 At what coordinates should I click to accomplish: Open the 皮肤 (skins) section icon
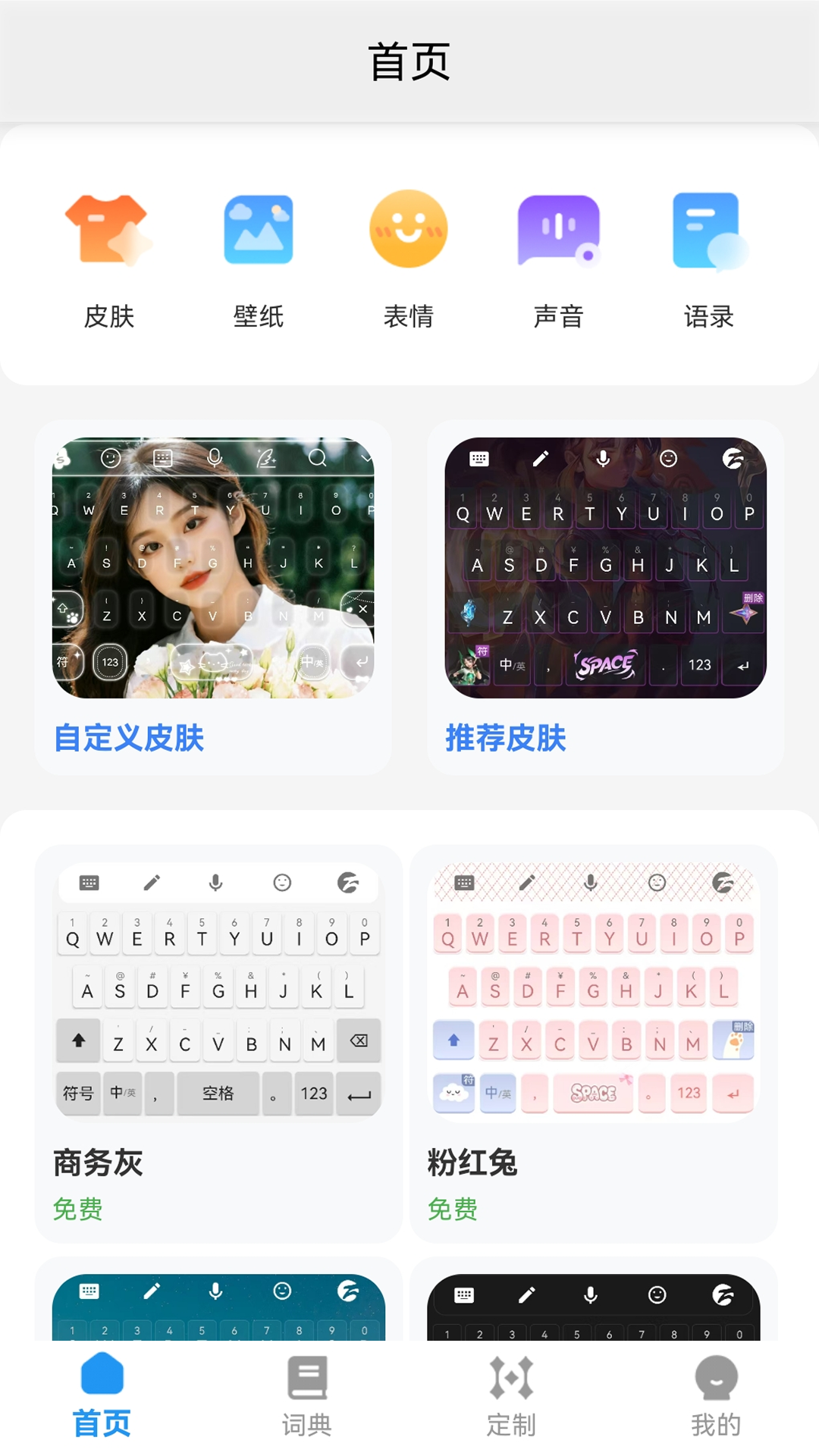pos(108,228)
